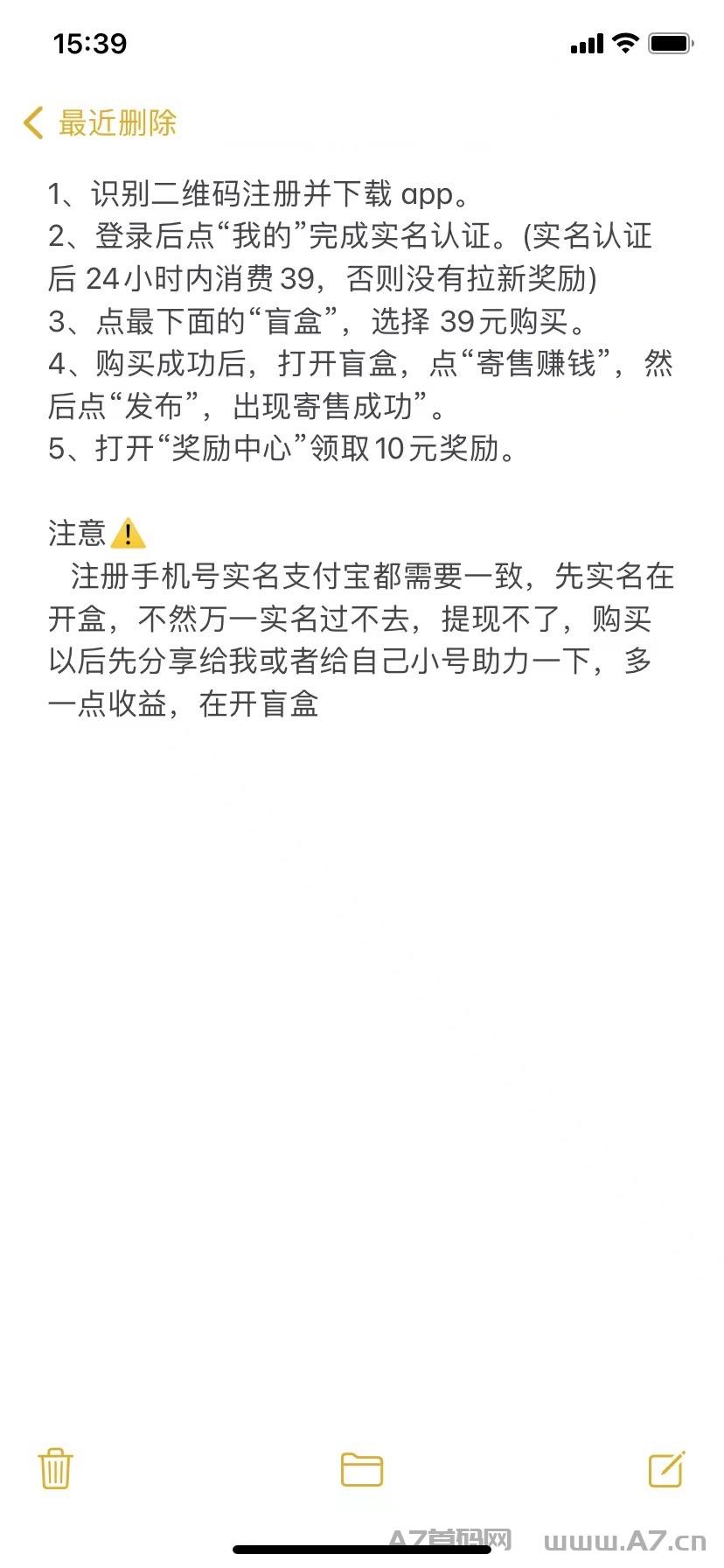This screenshot has width=724, height=1568.
Task: Move note using the folder icon
Action: click(362, 1469)
